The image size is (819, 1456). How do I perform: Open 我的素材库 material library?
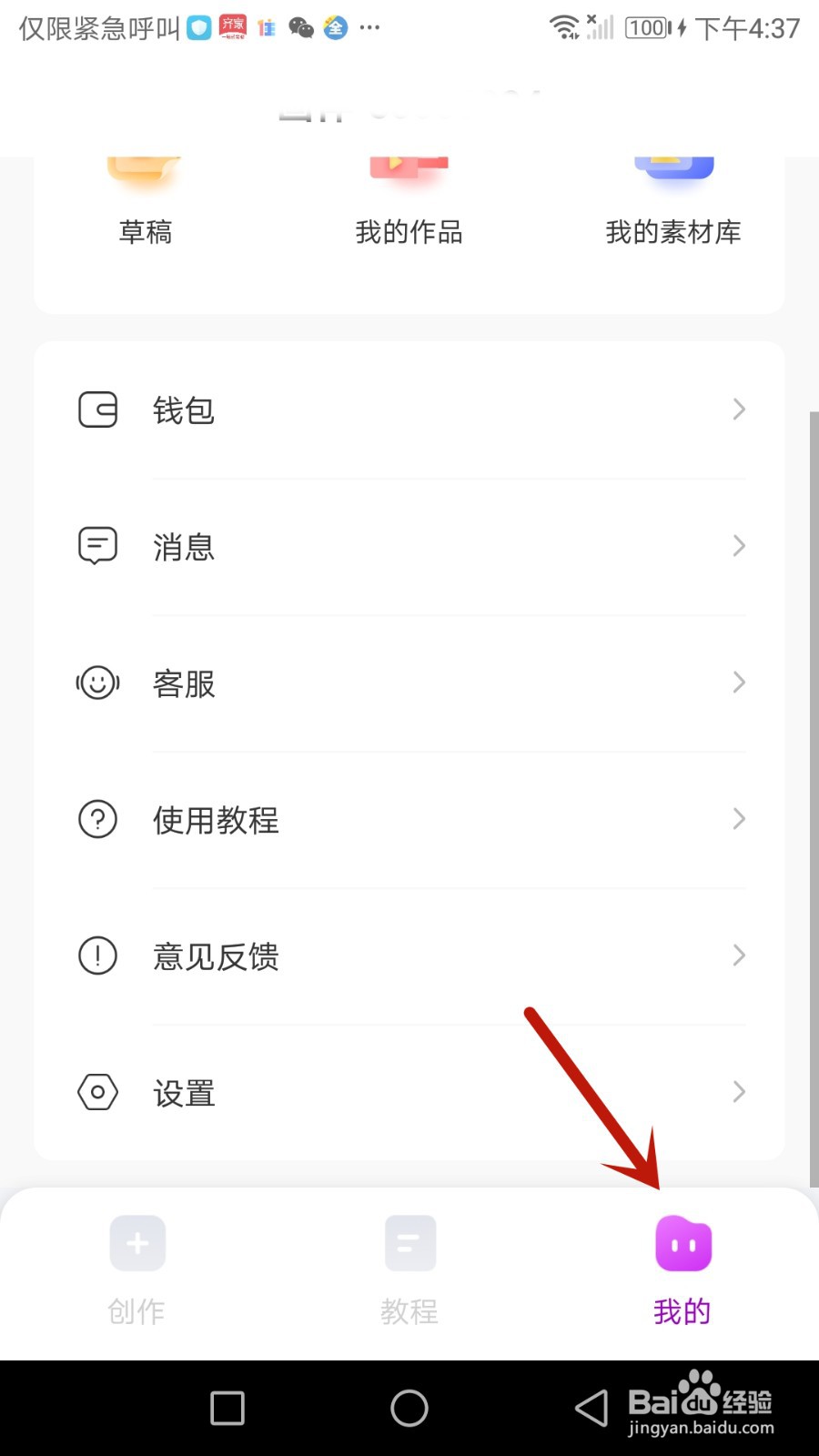[x=673, y=191]
